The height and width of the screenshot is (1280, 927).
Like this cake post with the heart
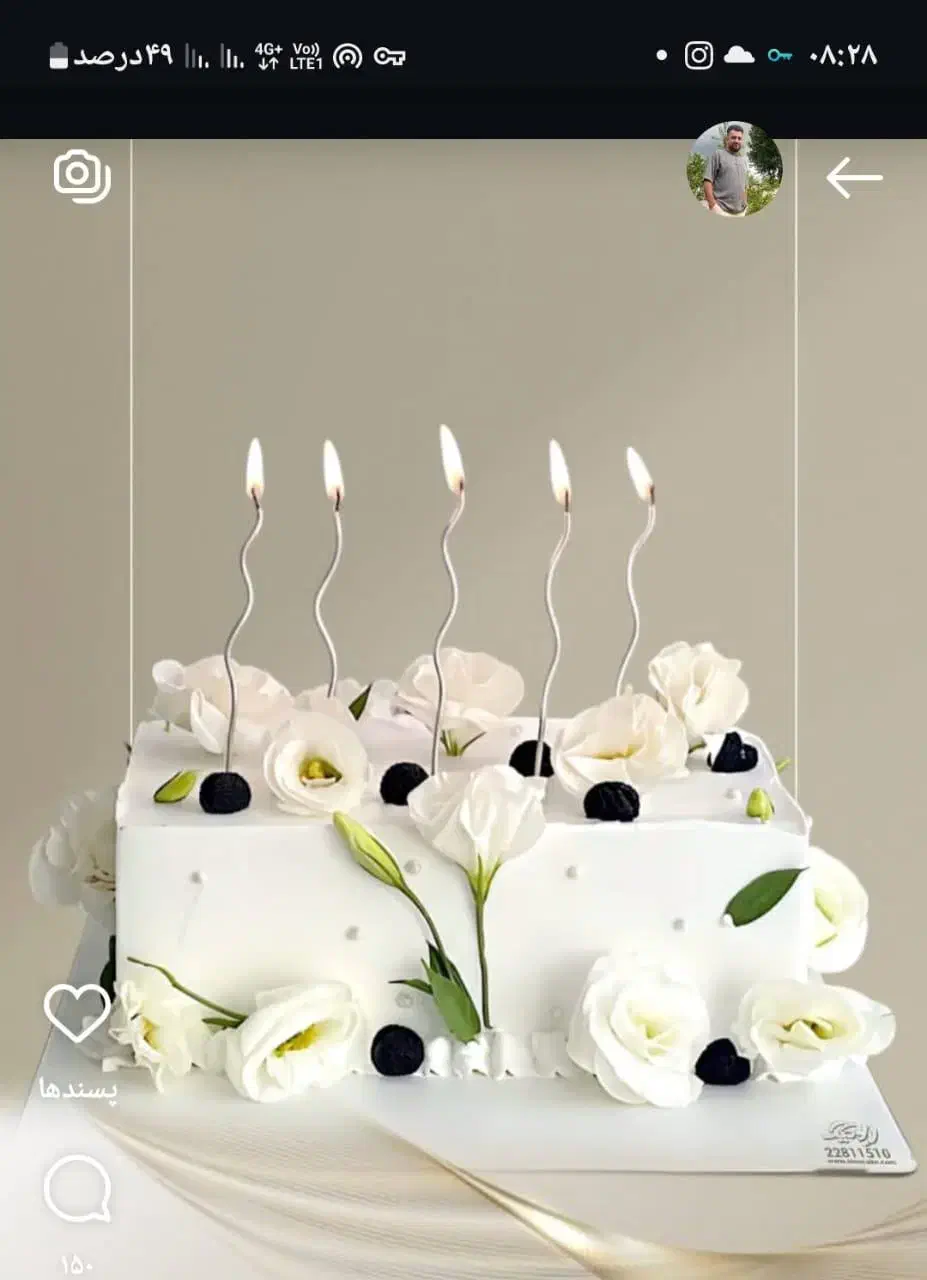77,1012
